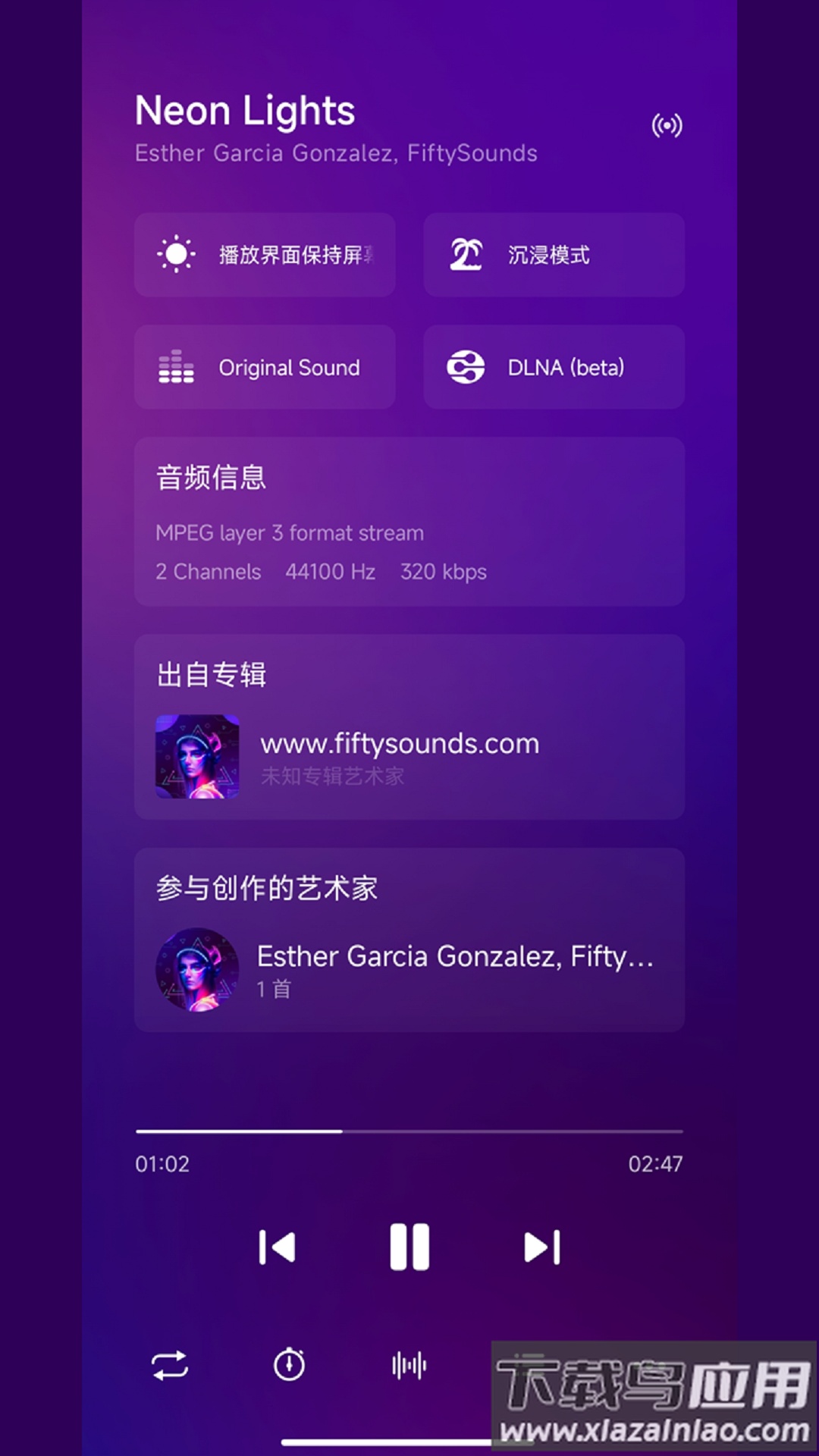The width and height of the screenshot is (819, 1456).
Task: Select the 音频信息 info card
Action: coord(409,522)
